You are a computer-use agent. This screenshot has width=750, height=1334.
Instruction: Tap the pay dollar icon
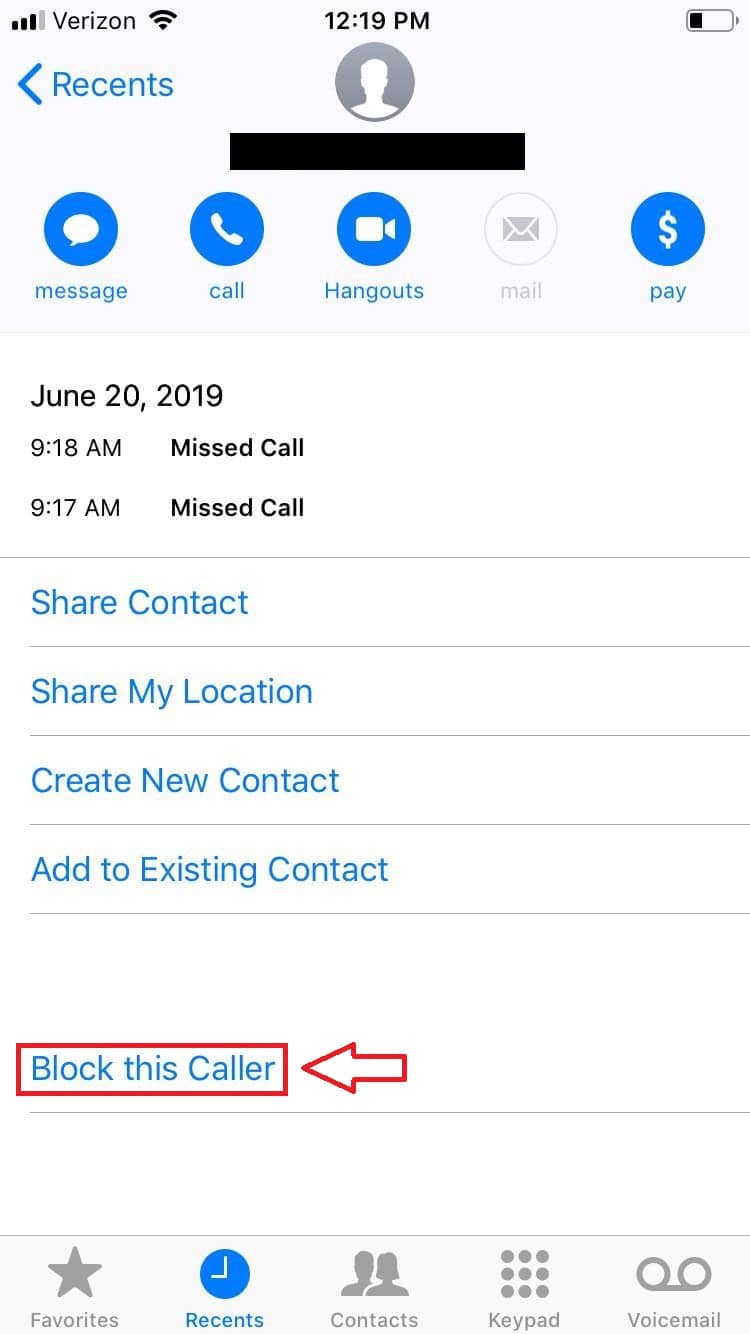pos(667,230)
